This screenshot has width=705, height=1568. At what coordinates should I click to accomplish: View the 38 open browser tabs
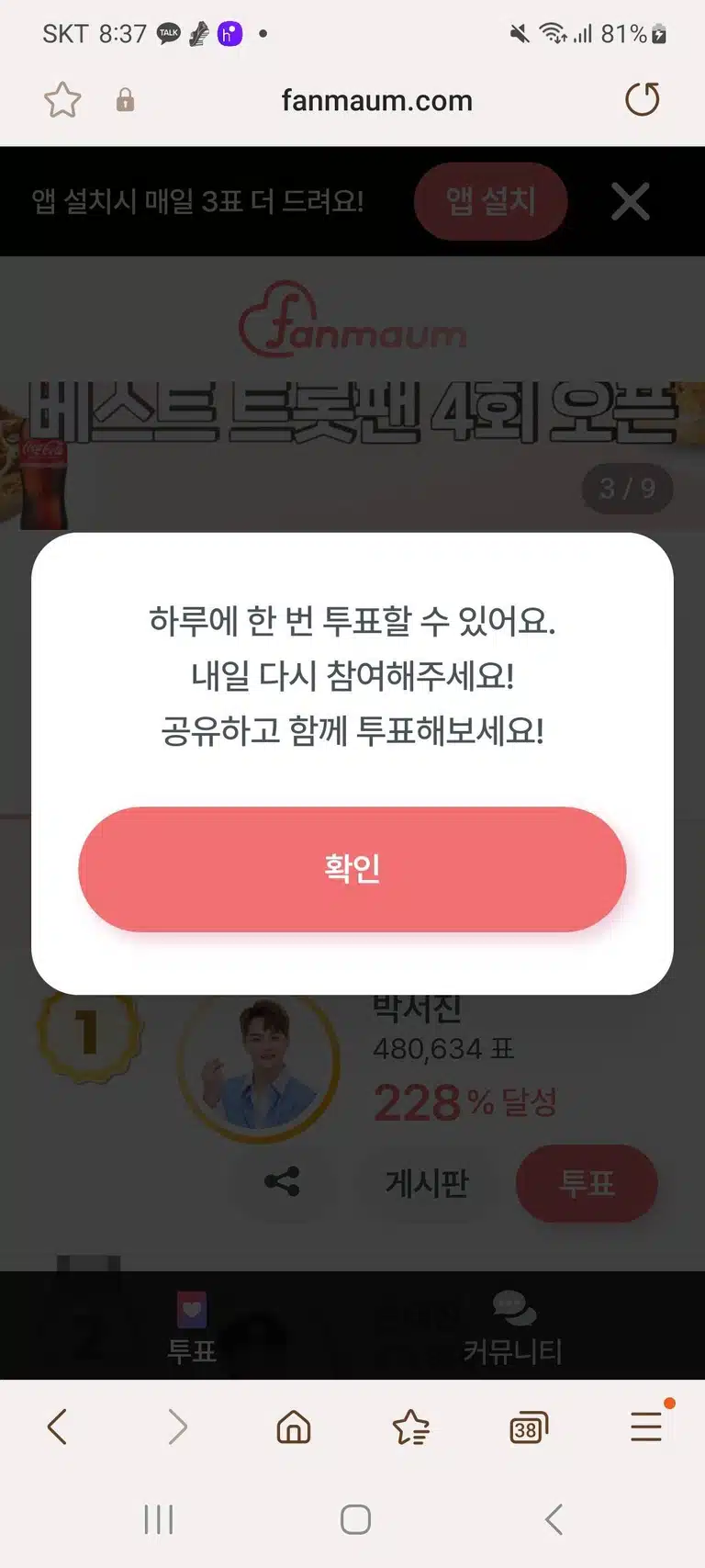point(528,1427)
